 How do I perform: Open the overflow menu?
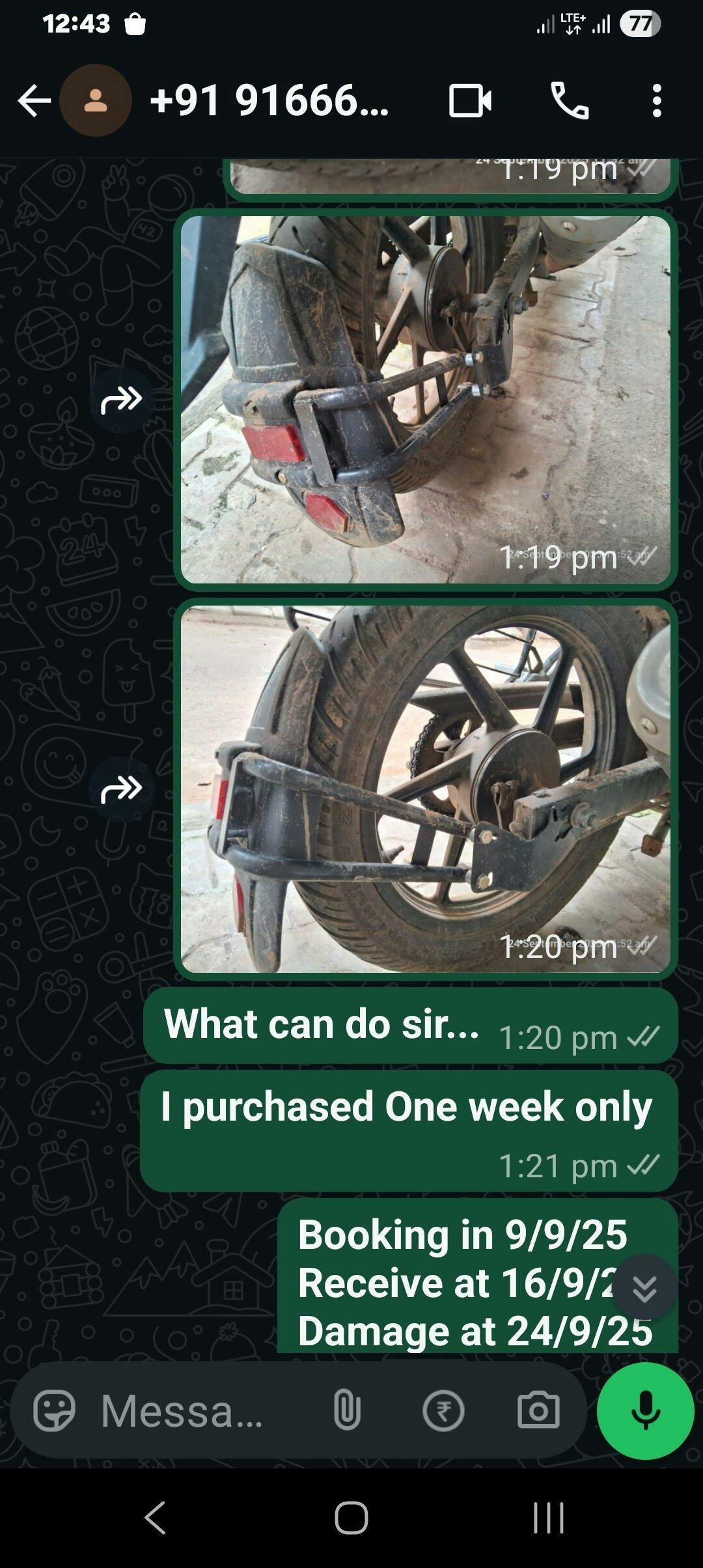657,101
